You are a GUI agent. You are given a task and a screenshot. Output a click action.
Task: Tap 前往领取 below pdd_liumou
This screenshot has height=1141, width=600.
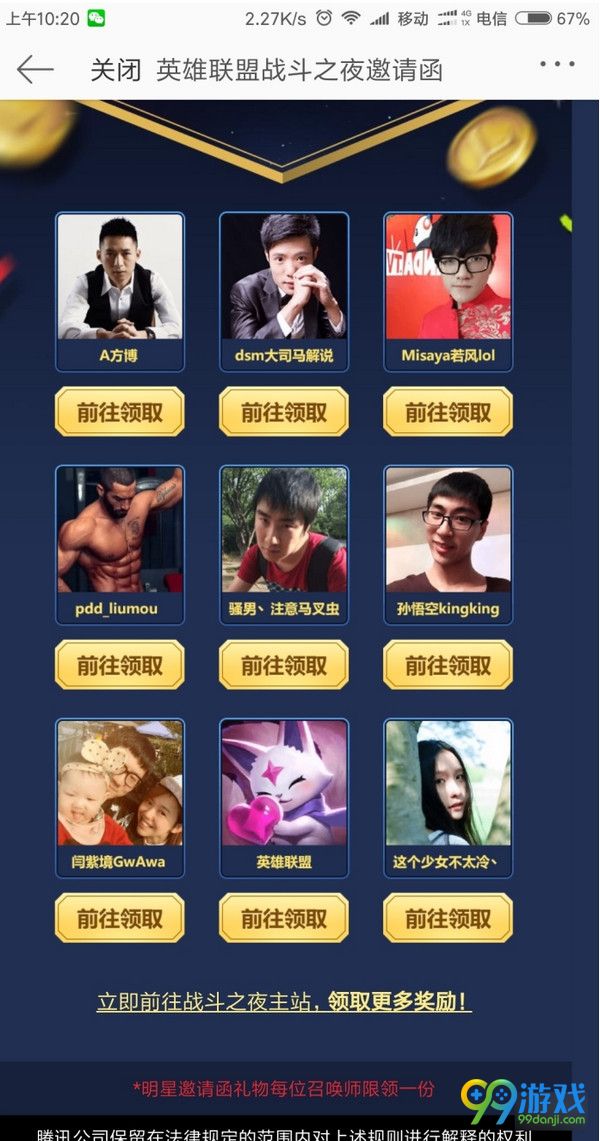(120, 664)
